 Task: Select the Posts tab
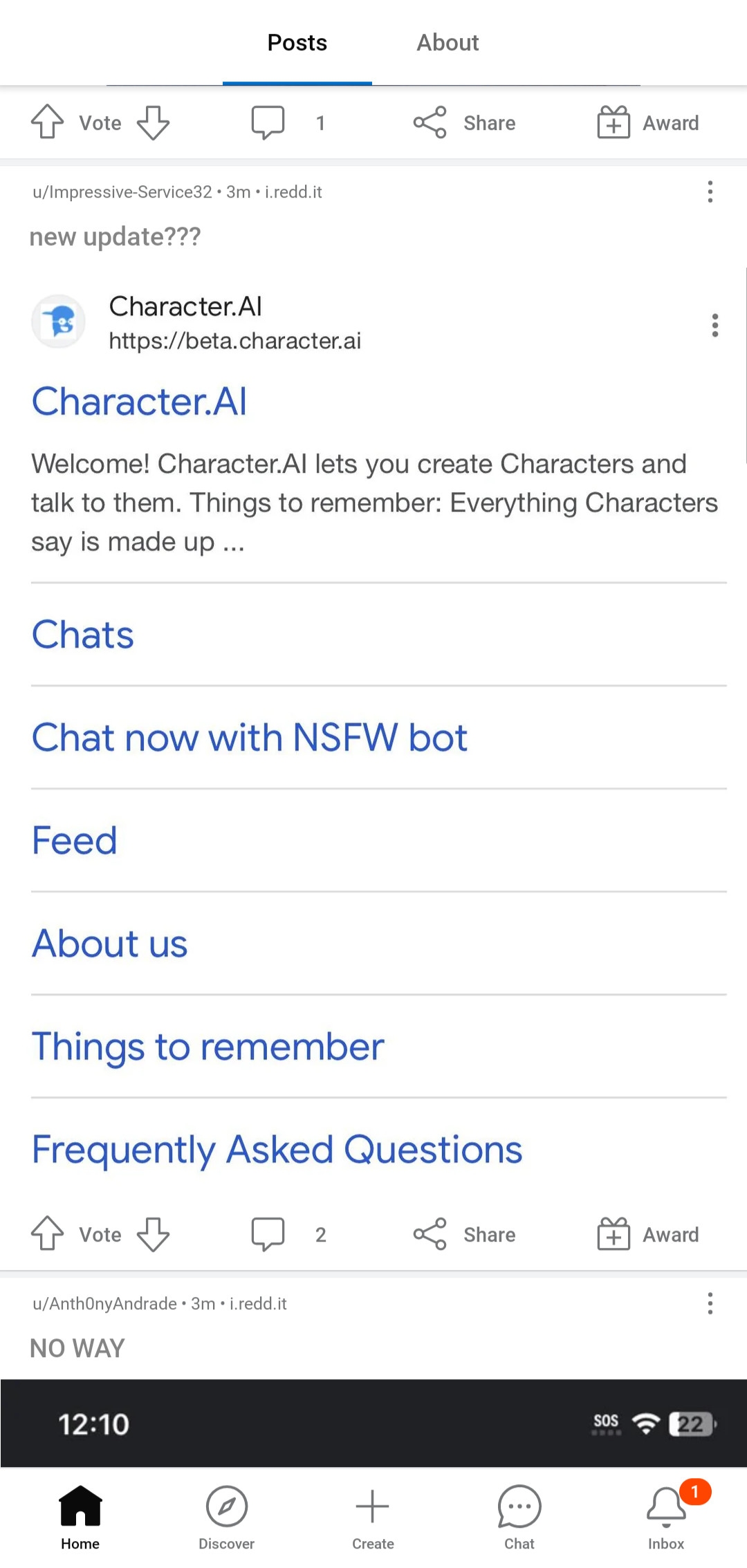tap(297, 43)
